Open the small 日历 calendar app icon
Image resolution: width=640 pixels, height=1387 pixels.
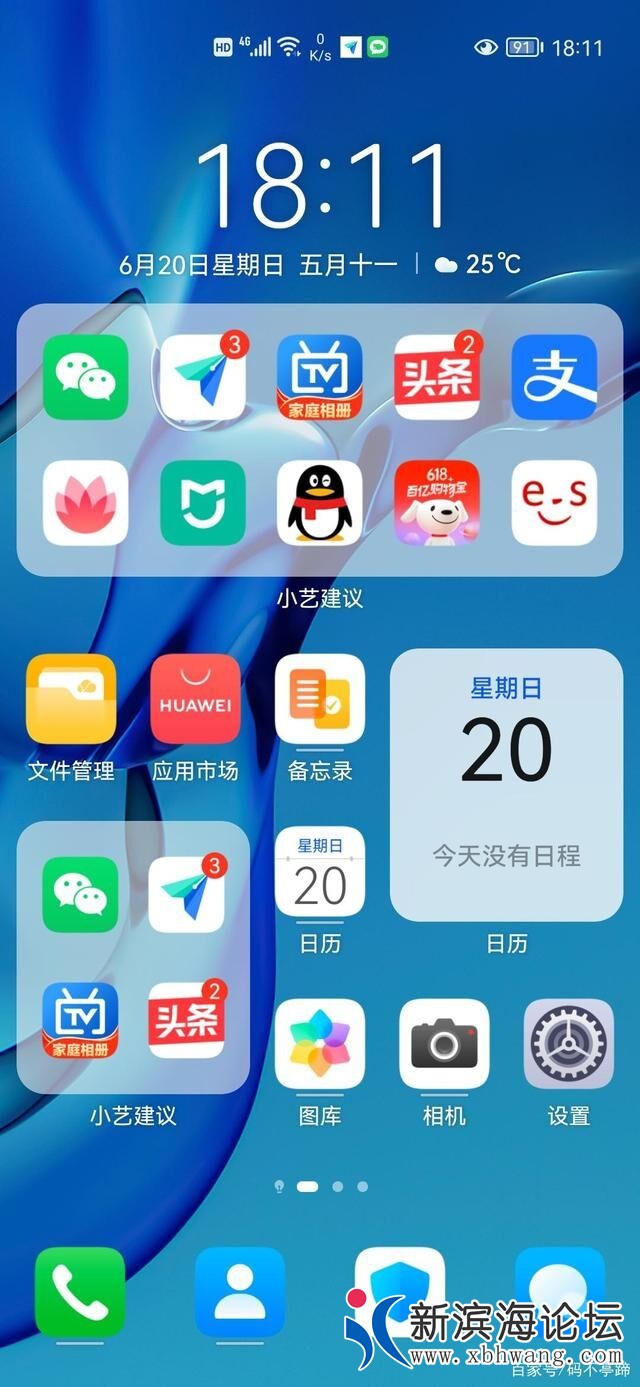click(x=319, y=873)
